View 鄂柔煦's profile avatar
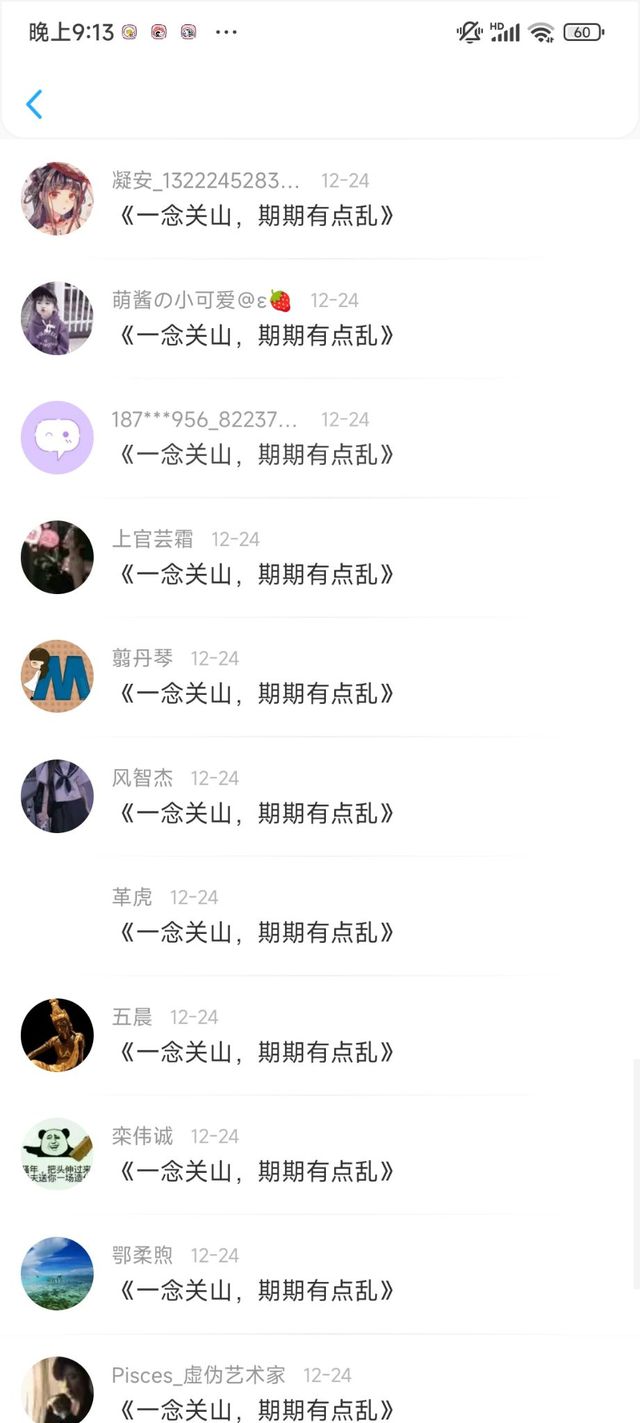640x1423 pixels. (x=57, y=1274)
